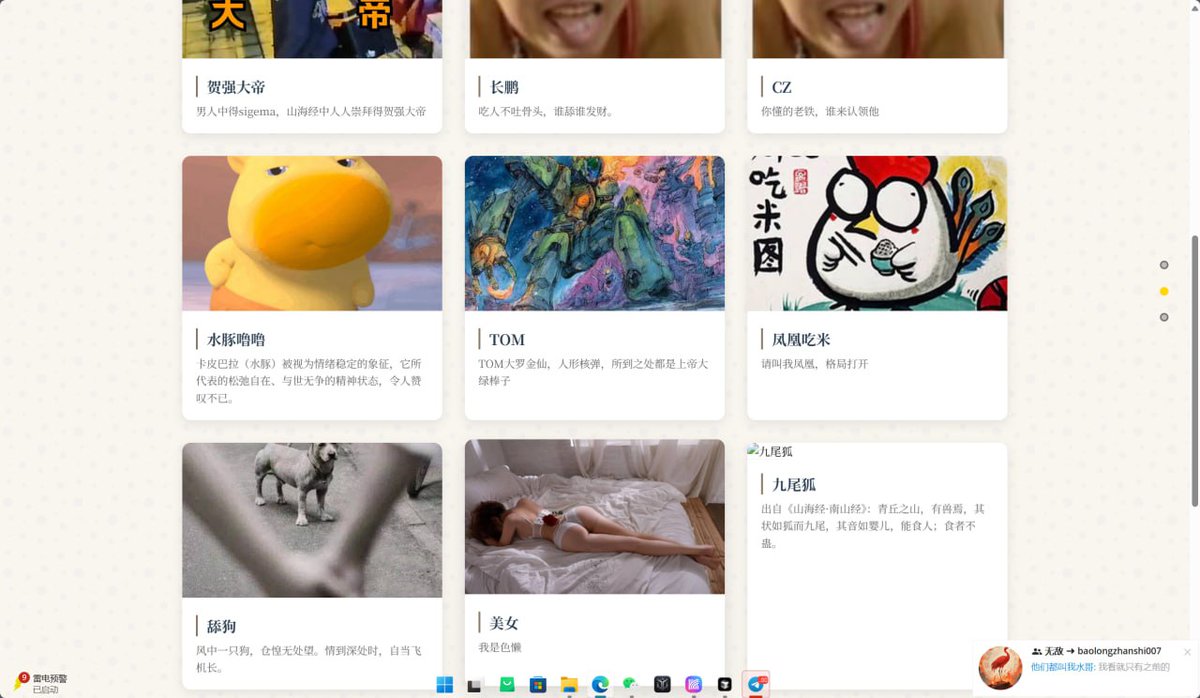Open WeChat from the taskbar

point(630,684)
